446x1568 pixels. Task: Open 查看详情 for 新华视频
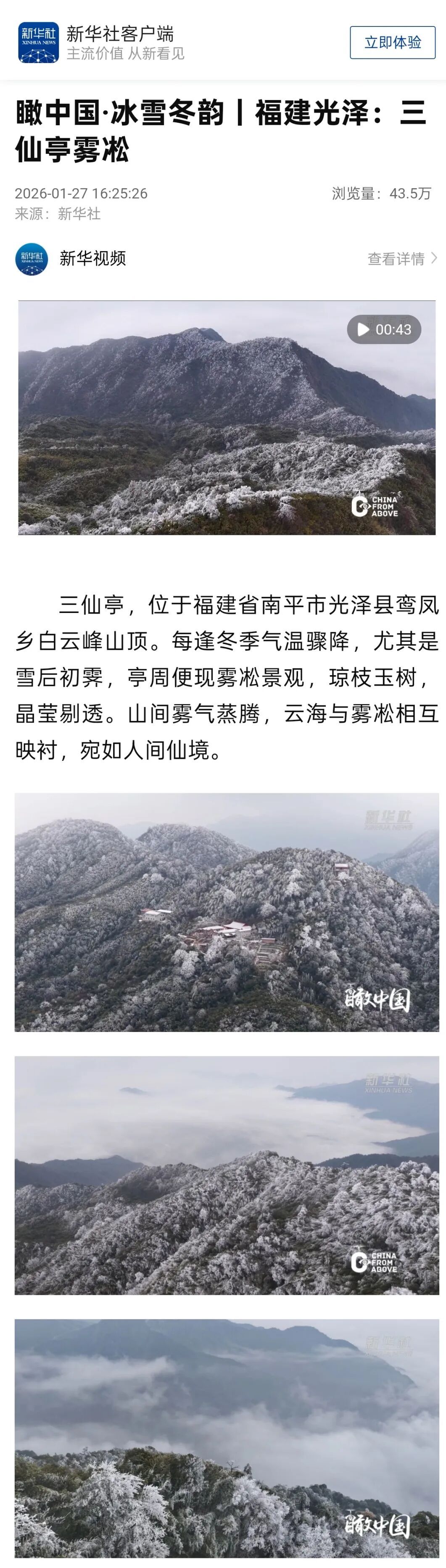pyautogui.click(x=401, y=259)
